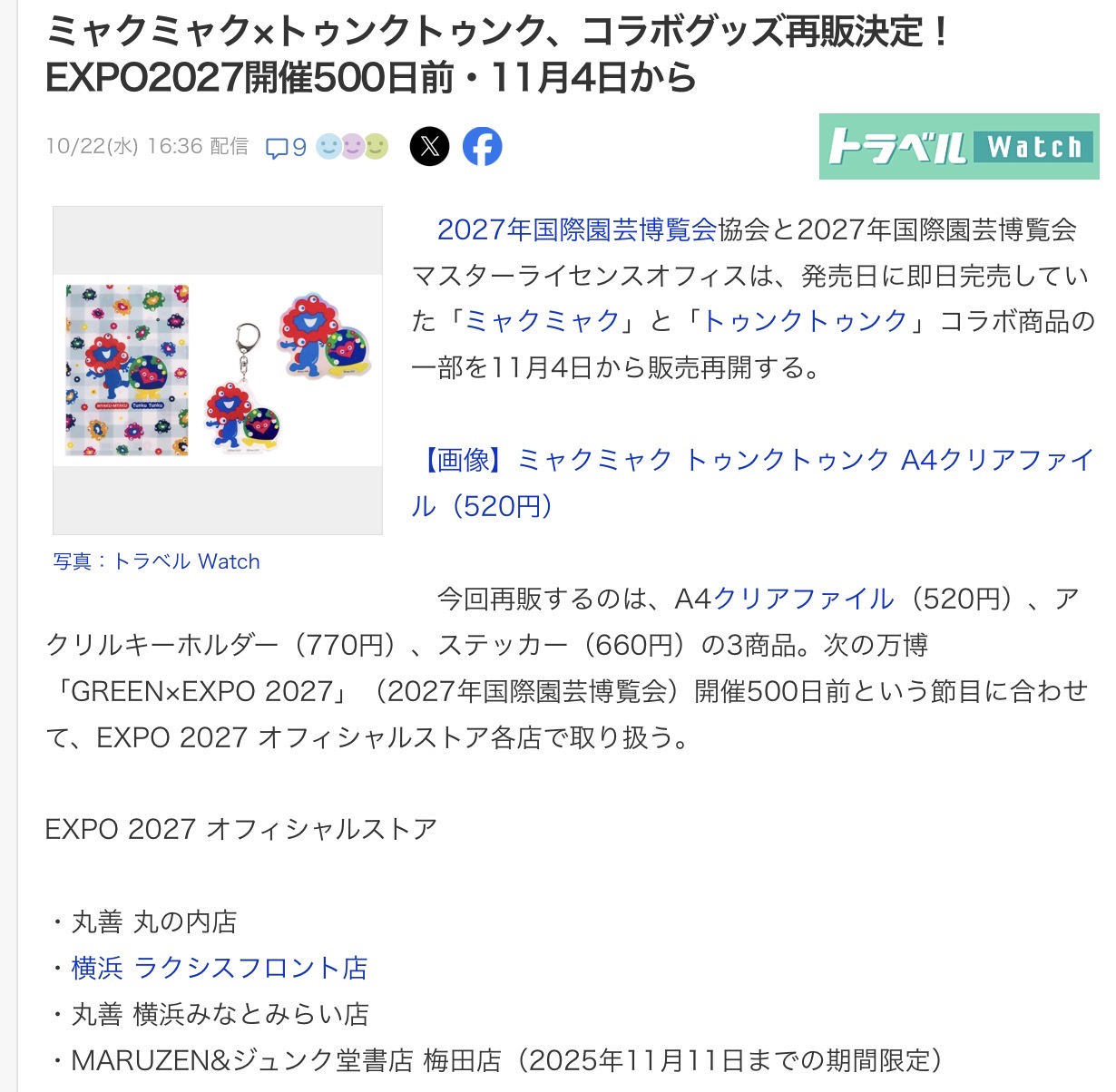Screen dimensions: 1116x1092
Task: Tap the 写真：トラベル Watch photo credit
Action: (x=157, y=561)
